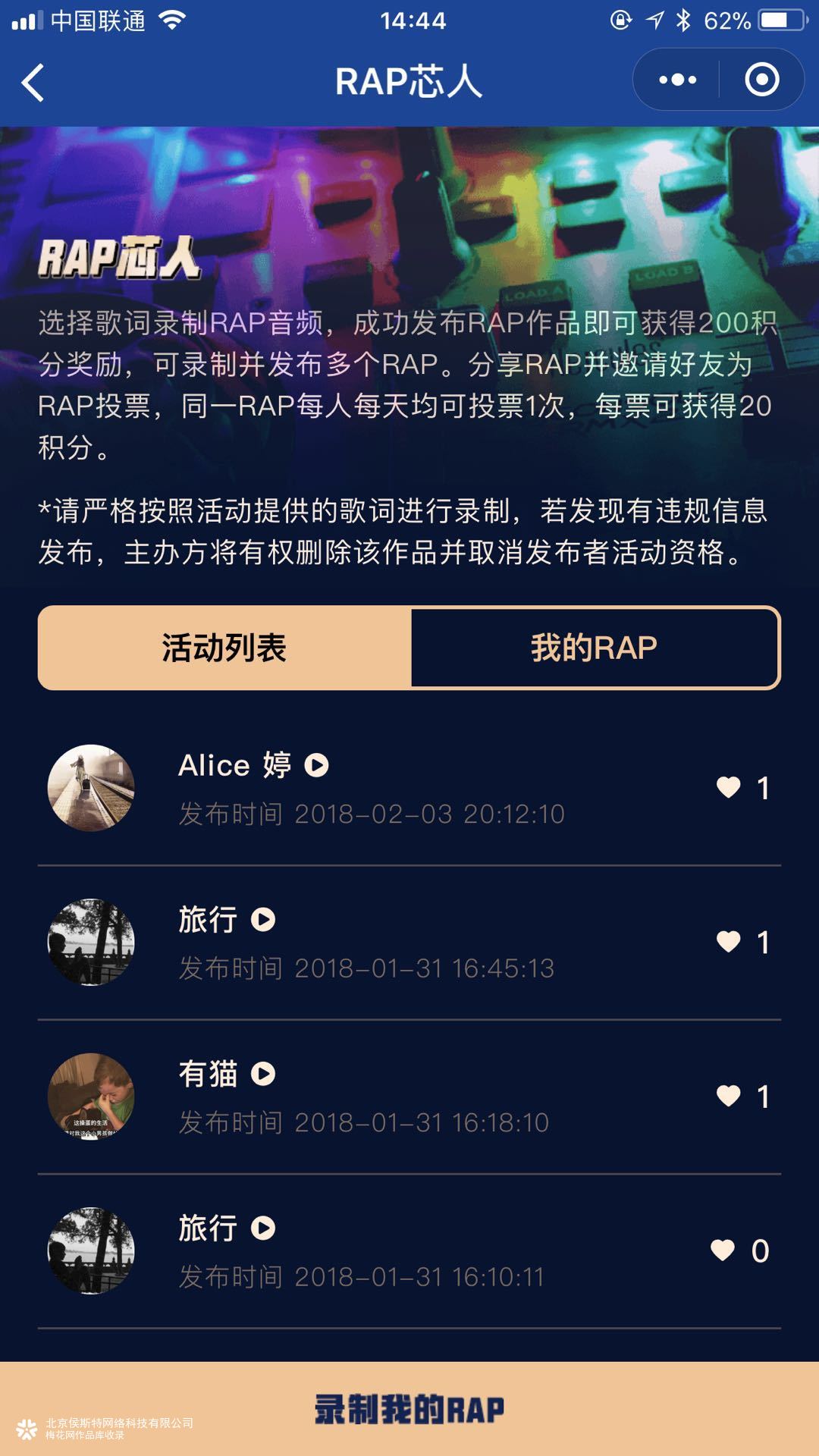The width and height of the screenshot is (819, 1456).
Task: Open Alice 婷's avatar
Action: (91, 788)
